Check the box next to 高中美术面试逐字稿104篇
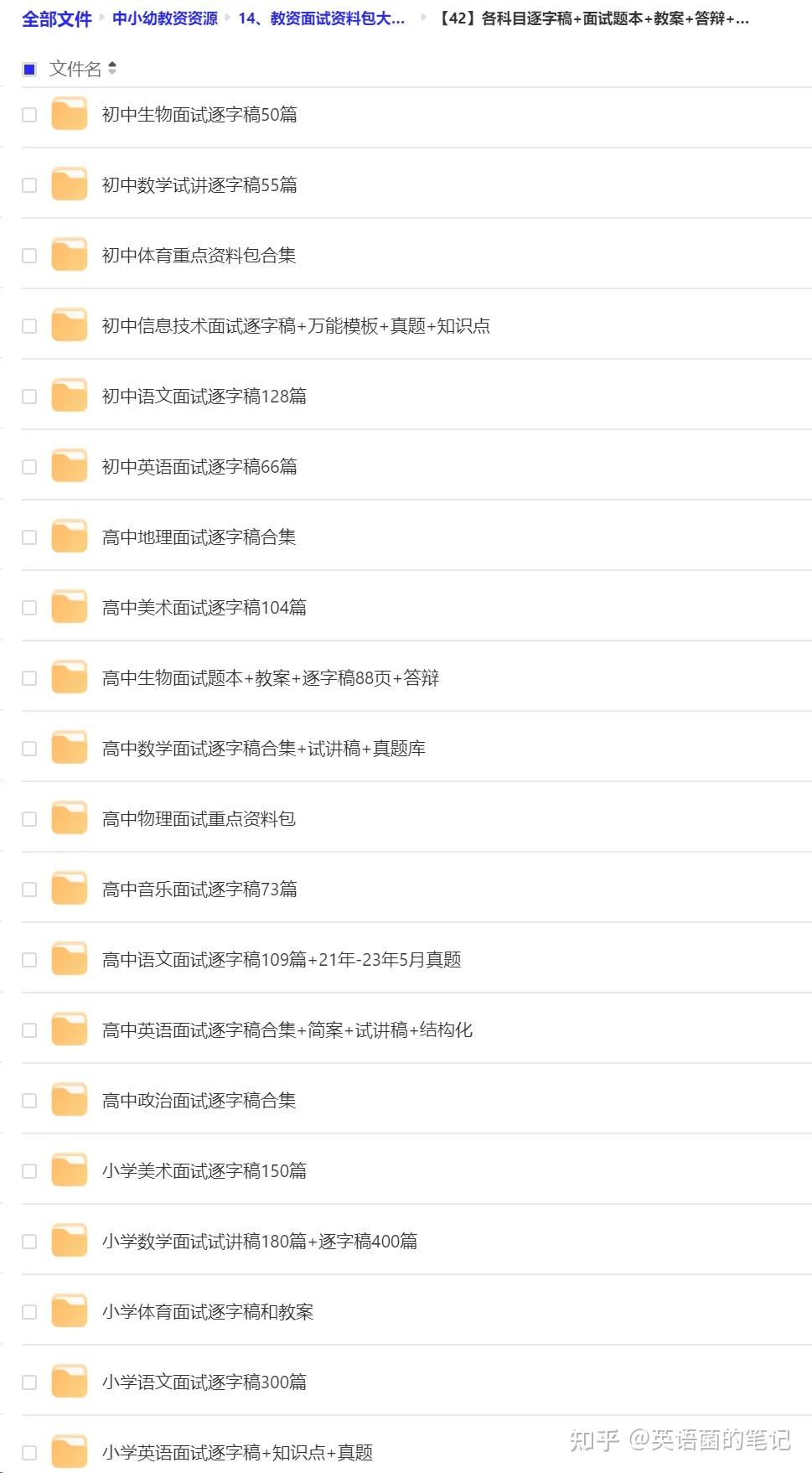This screenshot has height=1473, width=812. (29, 608)
